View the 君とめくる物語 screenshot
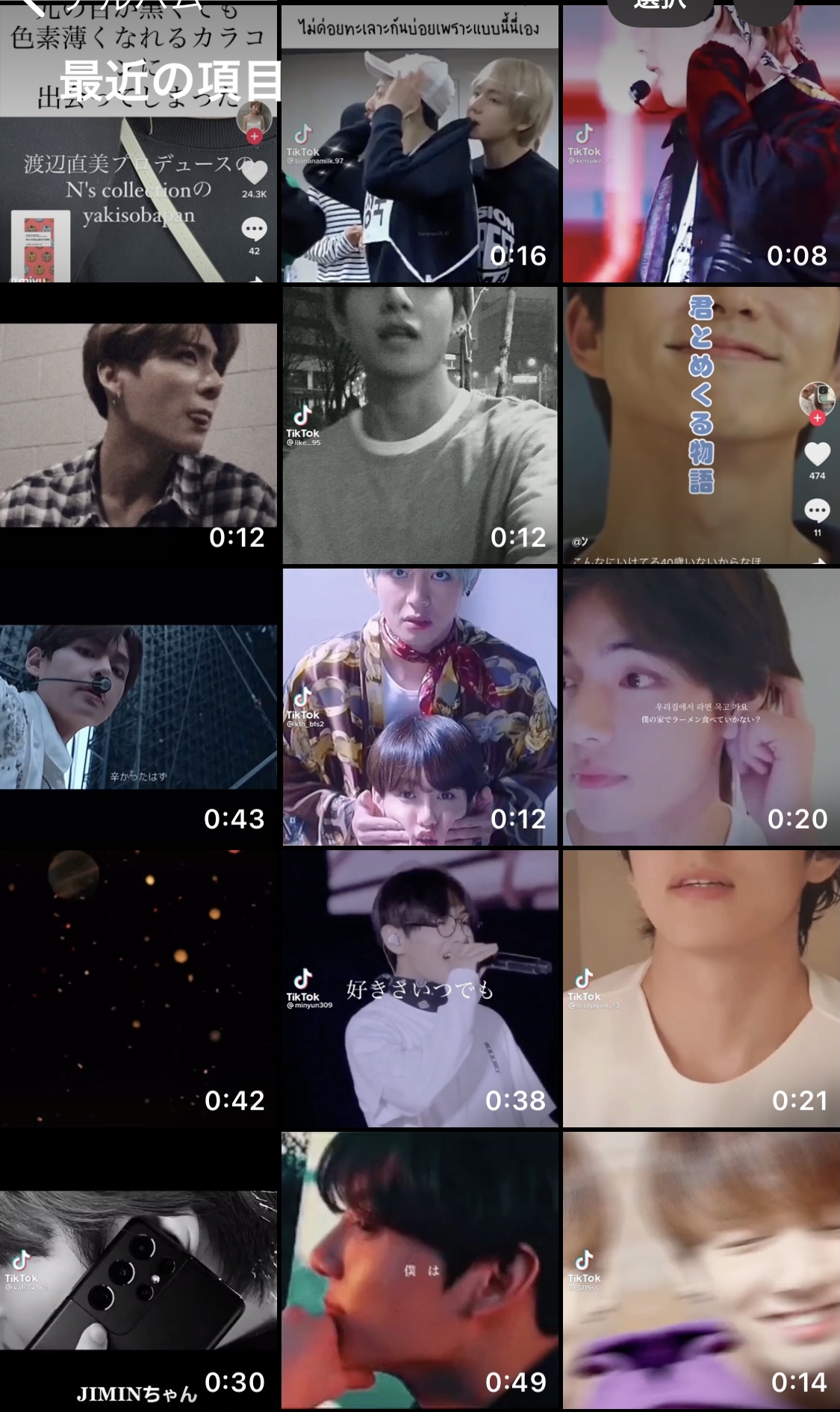This screenshot has width=840, height=1412. click(x=701, y=426)
